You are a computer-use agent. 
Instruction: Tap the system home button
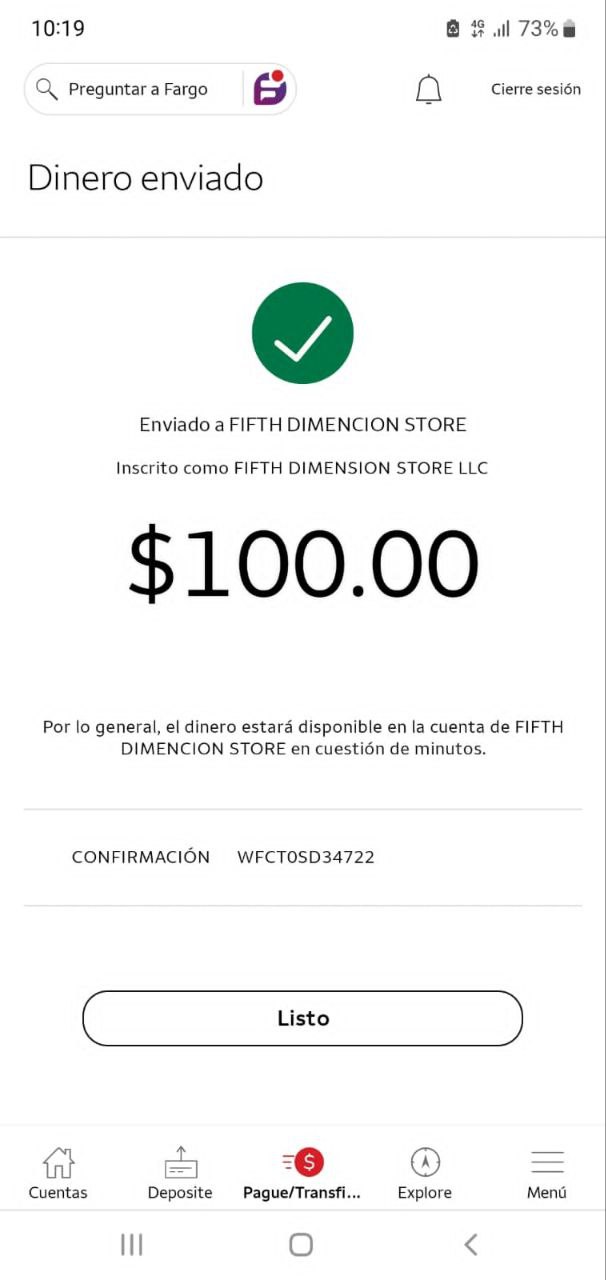[301, 1244]
